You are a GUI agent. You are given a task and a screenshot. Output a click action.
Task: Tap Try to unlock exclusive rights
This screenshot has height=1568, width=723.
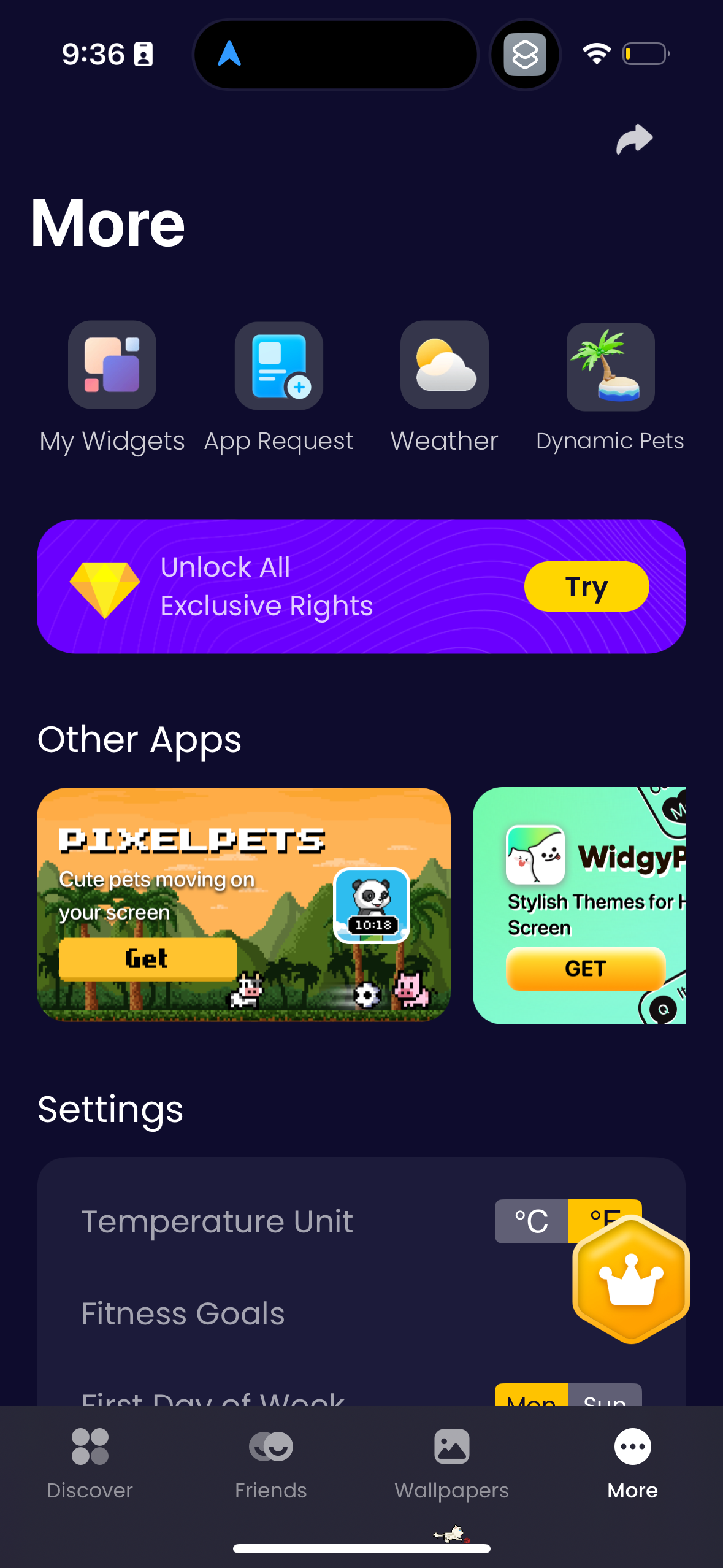(x=586, y=586)
